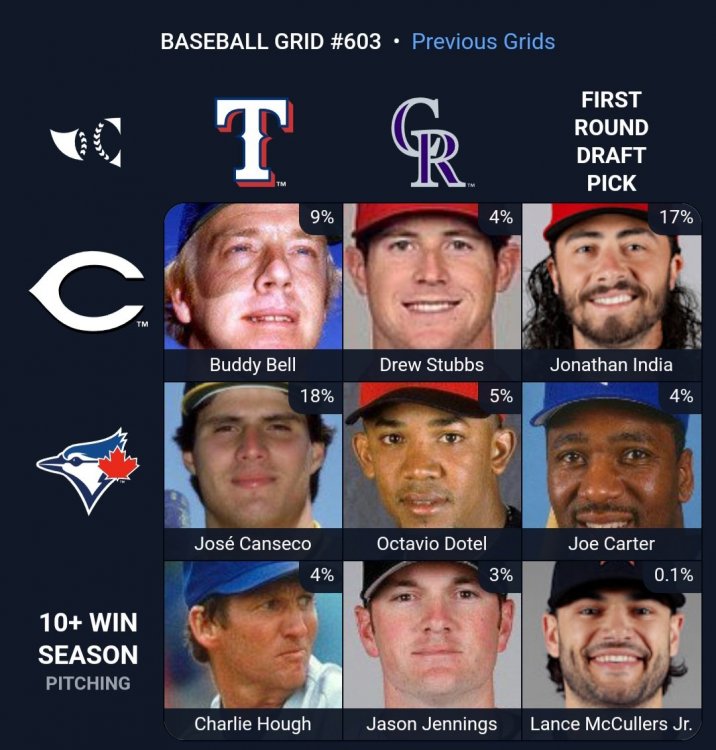Open the Jason Jennings cell
The image size is (716, 750).
tap(432, 648)
